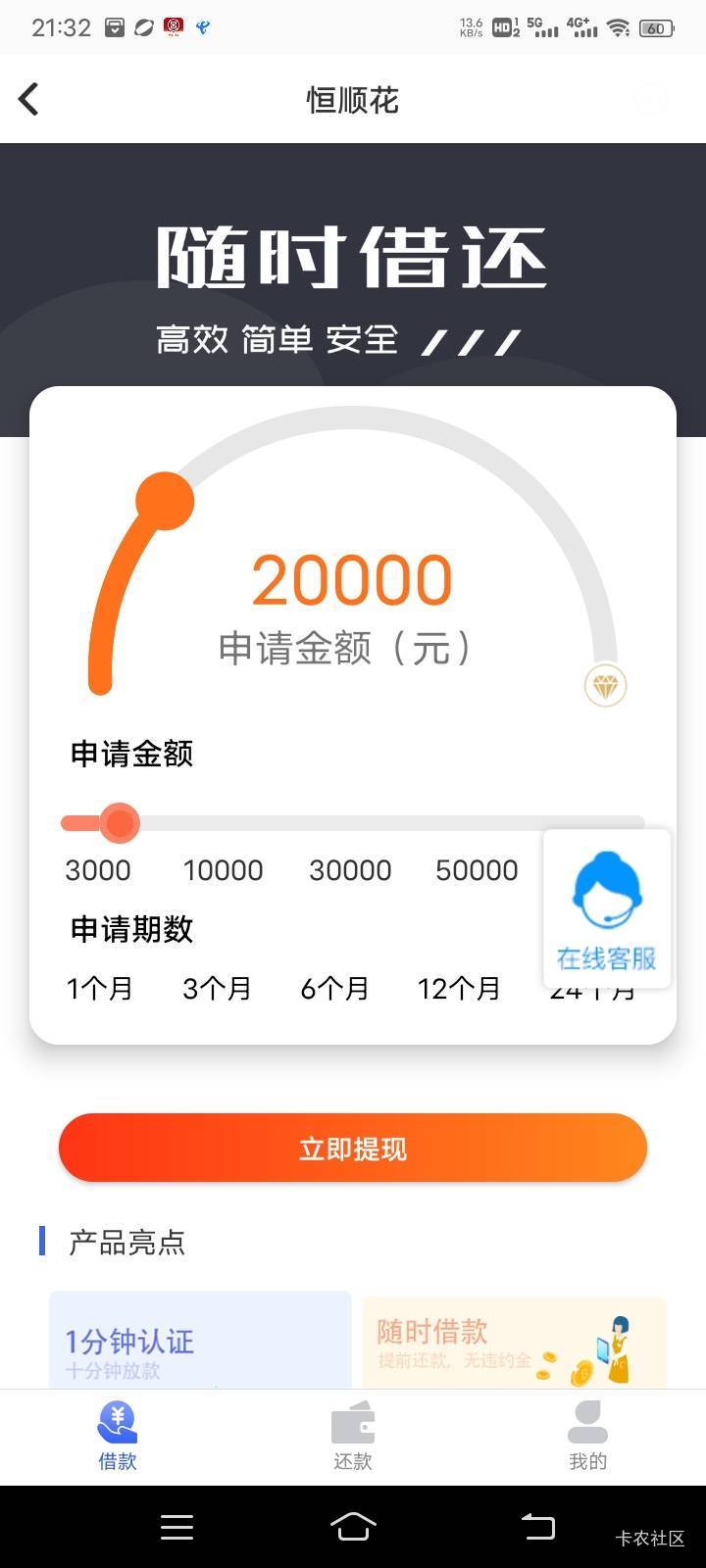
Task: Select the 12个月 loan term
Action: tap(459, 988)
